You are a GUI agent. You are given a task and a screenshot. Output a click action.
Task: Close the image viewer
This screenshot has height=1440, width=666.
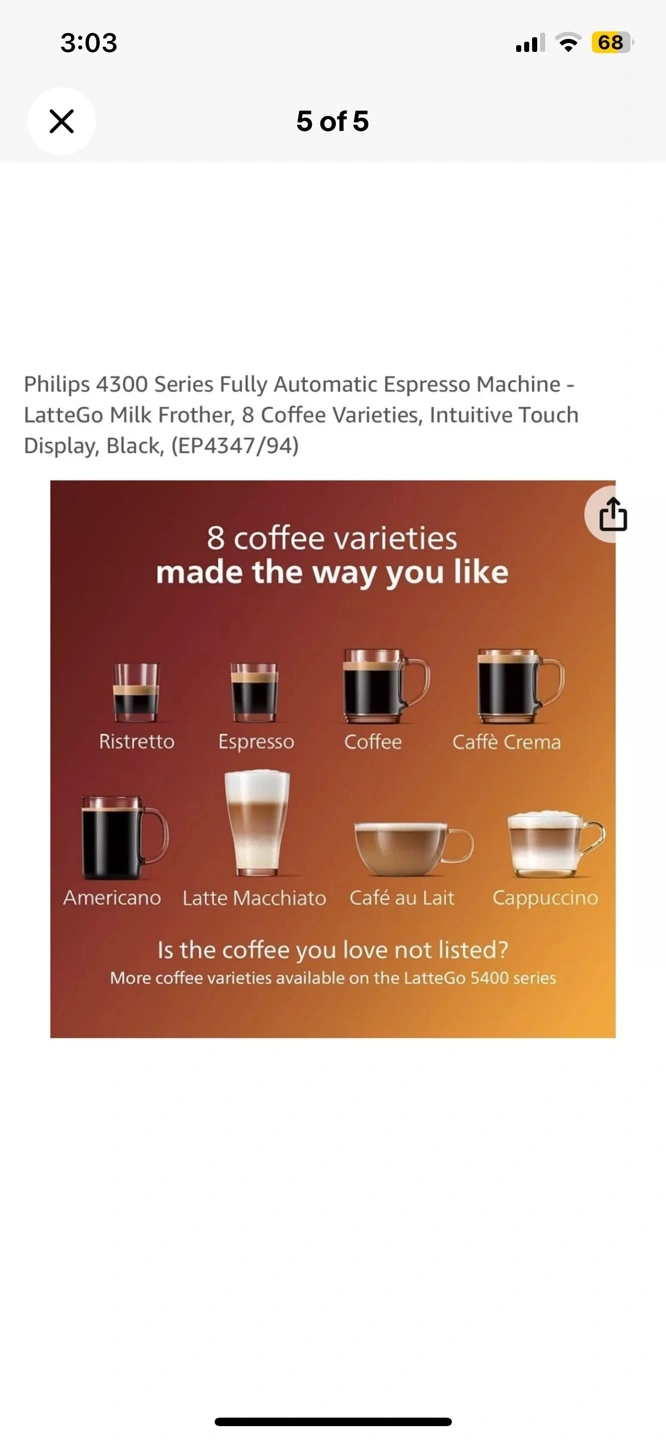[62, 121]
